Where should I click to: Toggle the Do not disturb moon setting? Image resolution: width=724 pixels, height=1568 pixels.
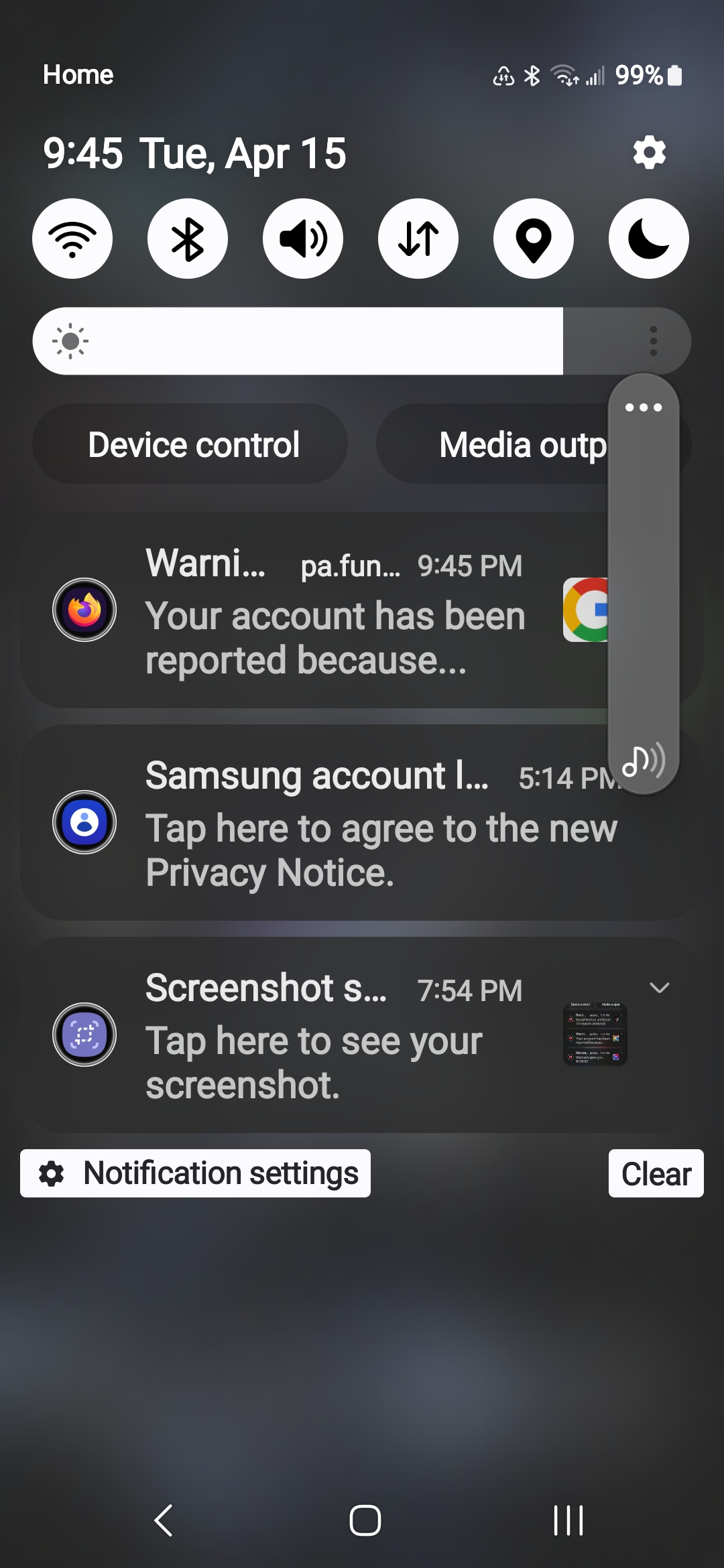pos(649,239)
